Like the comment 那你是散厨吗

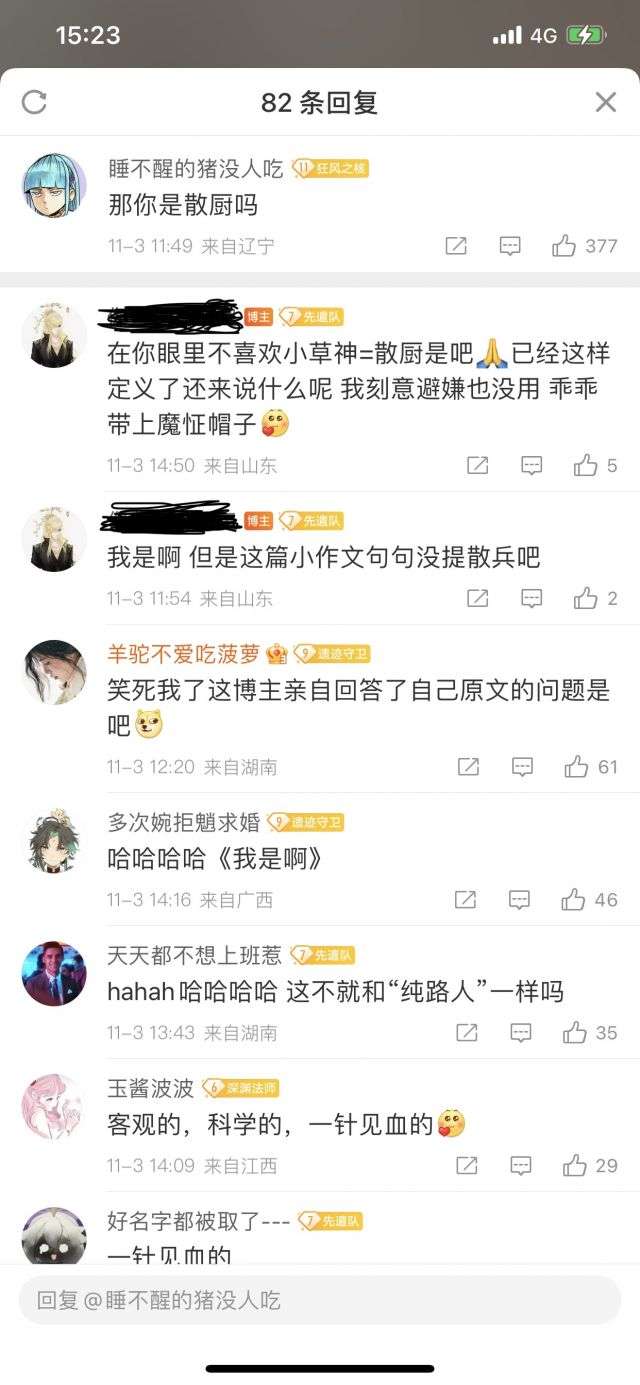(x=565, y=246)
